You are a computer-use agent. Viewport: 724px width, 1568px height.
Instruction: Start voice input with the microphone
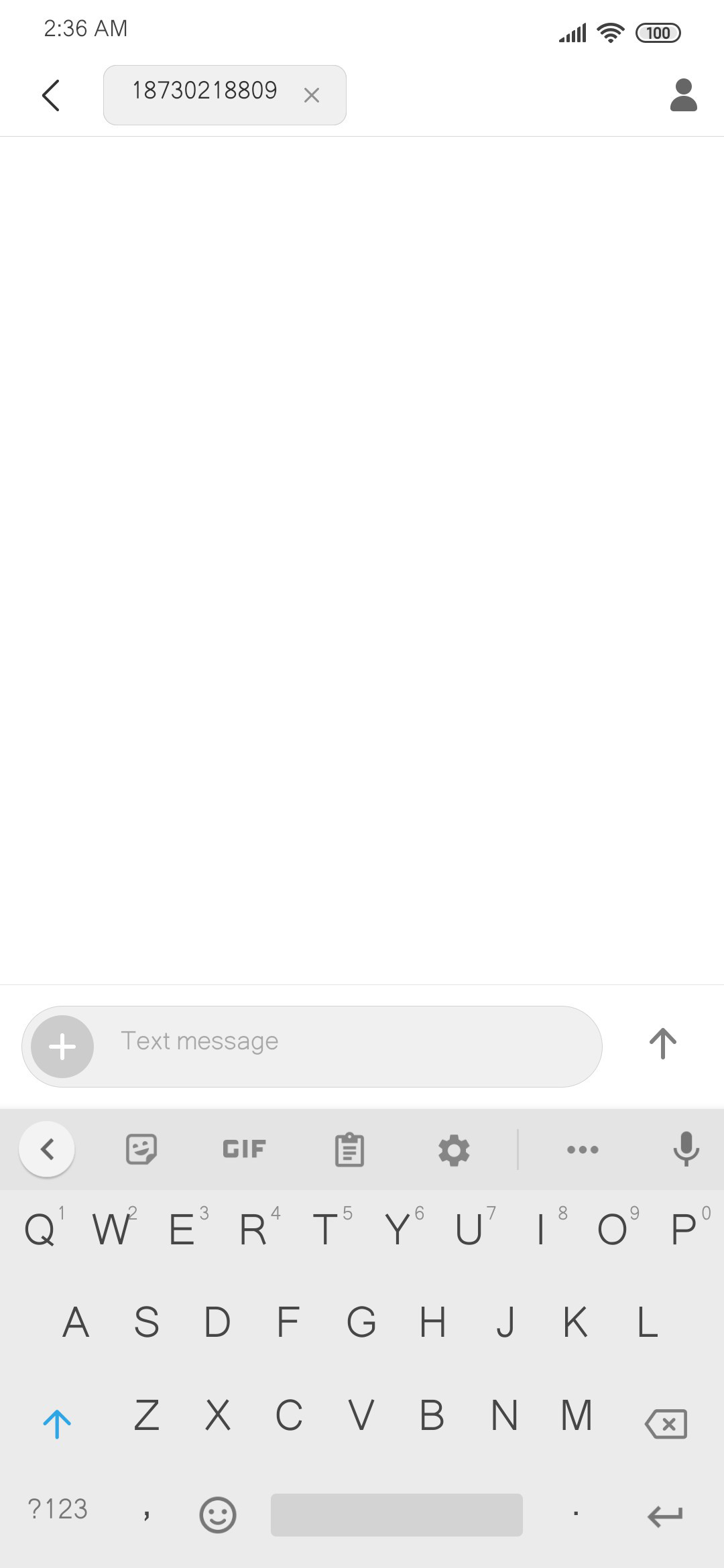[x=686, y=1149]
